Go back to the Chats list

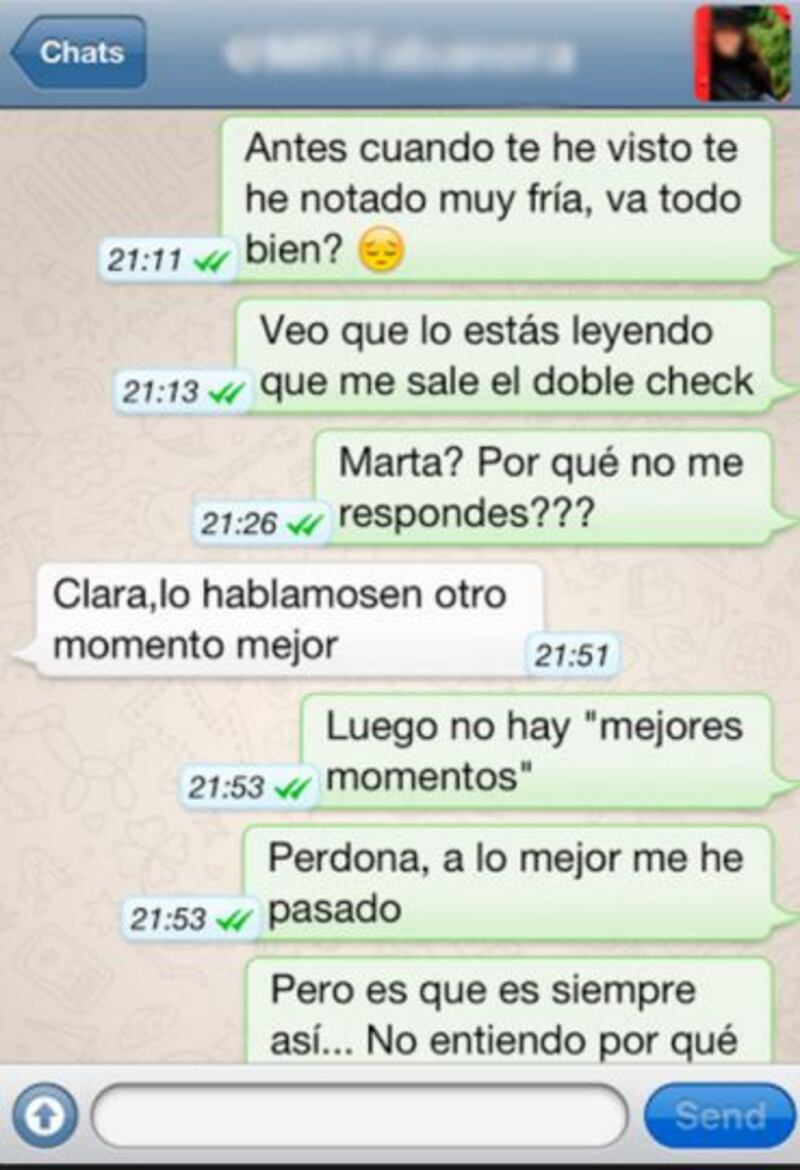tap(80, 52)
